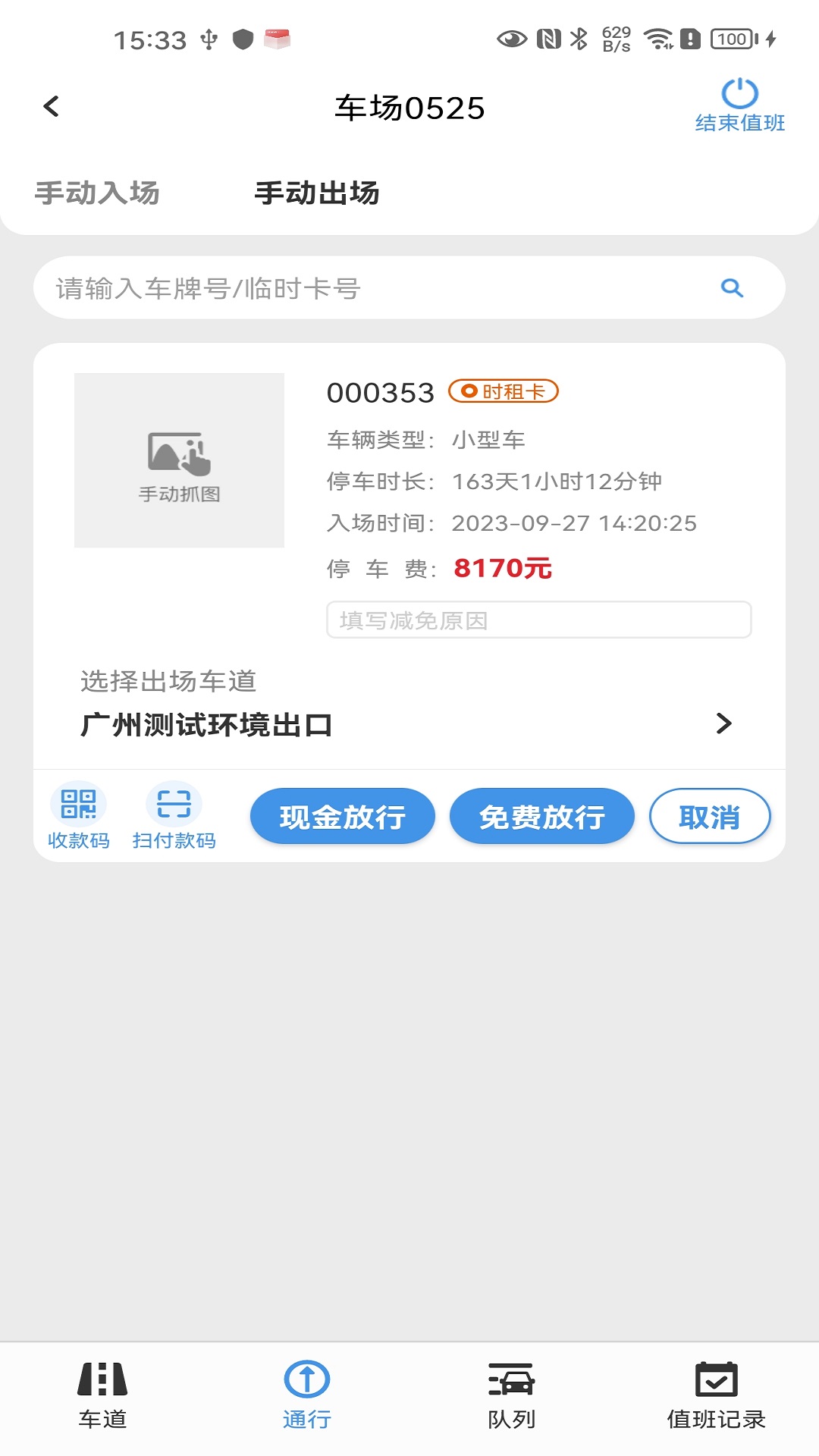Select the 手动出场 tab
Screen dimensions: 819x1456
317,193
